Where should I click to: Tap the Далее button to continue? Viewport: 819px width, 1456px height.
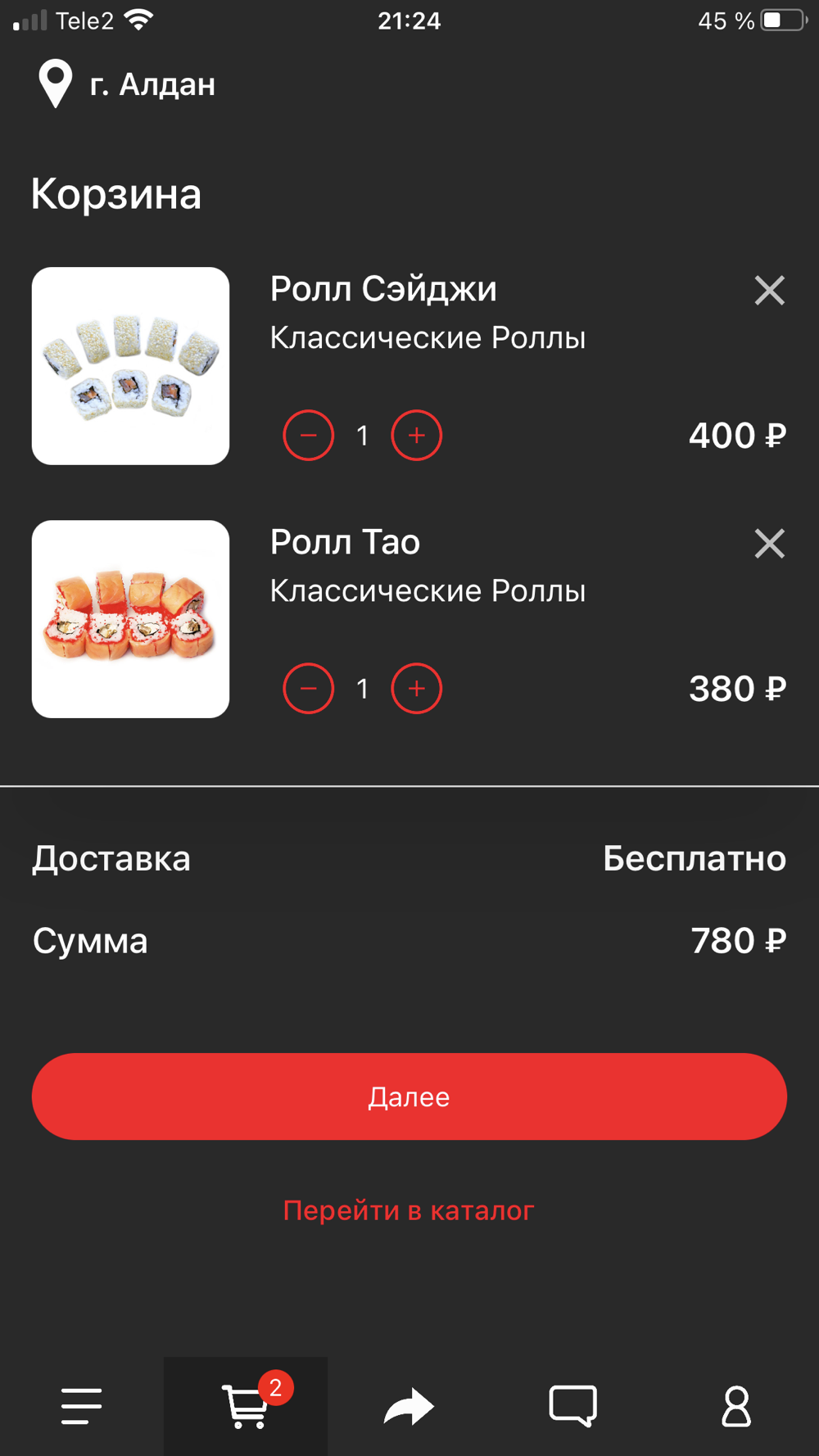pyautogui.click(x=409, y=1097)
